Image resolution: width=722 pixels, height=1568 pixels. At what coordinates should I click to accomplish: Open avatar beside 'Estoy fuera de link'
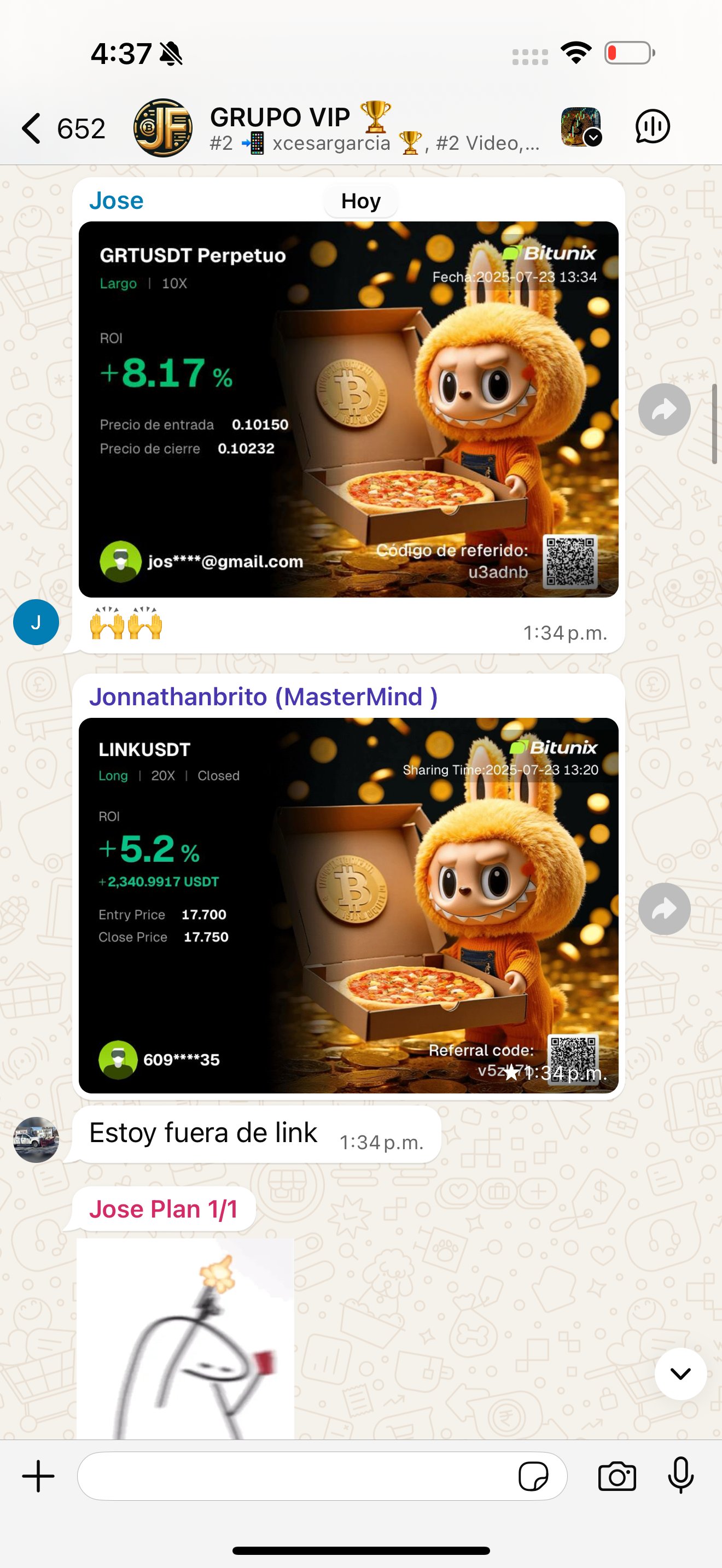(x=36, y=1139)
